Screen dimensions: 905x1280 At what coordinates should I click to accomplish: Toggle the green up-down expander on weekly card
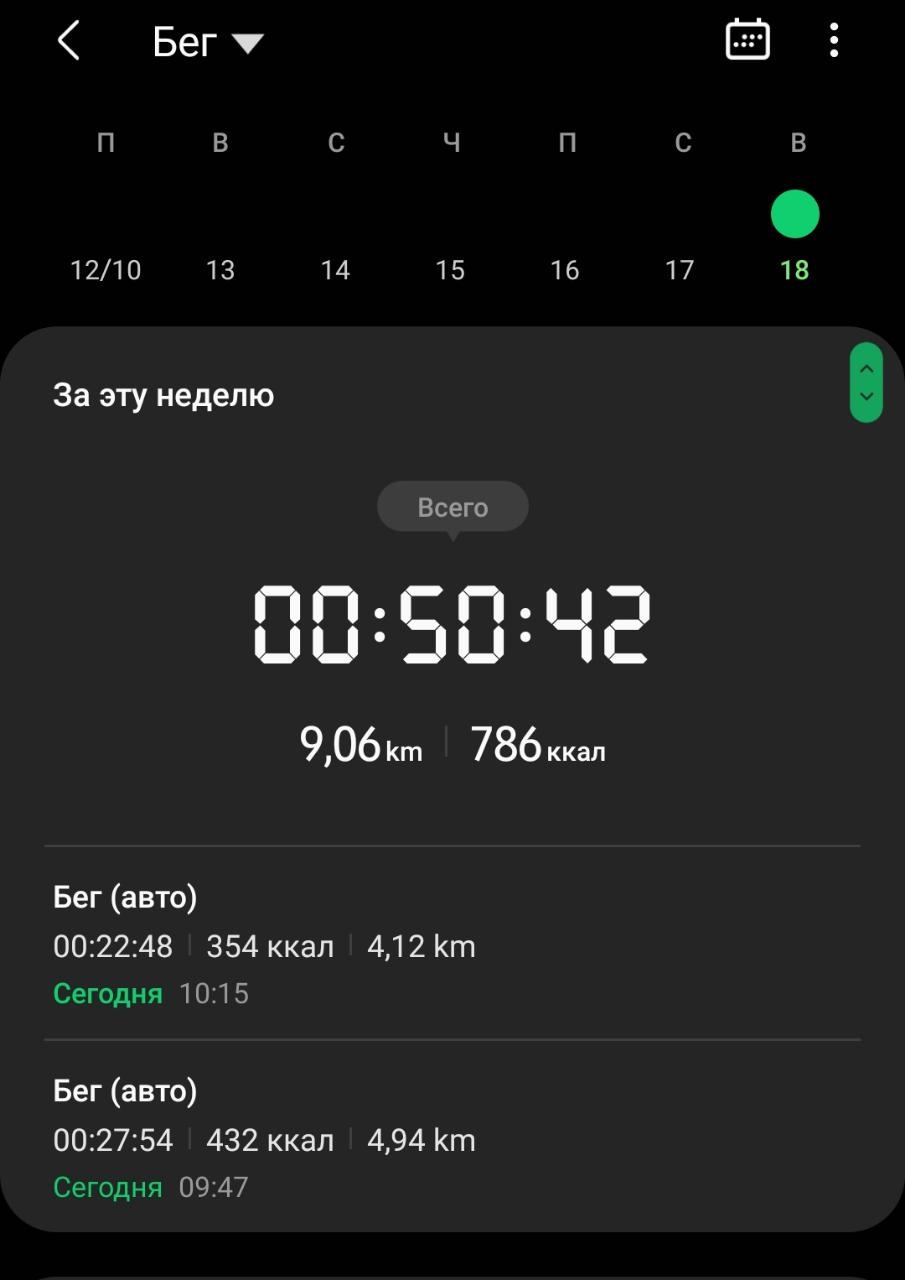[866, 383]
